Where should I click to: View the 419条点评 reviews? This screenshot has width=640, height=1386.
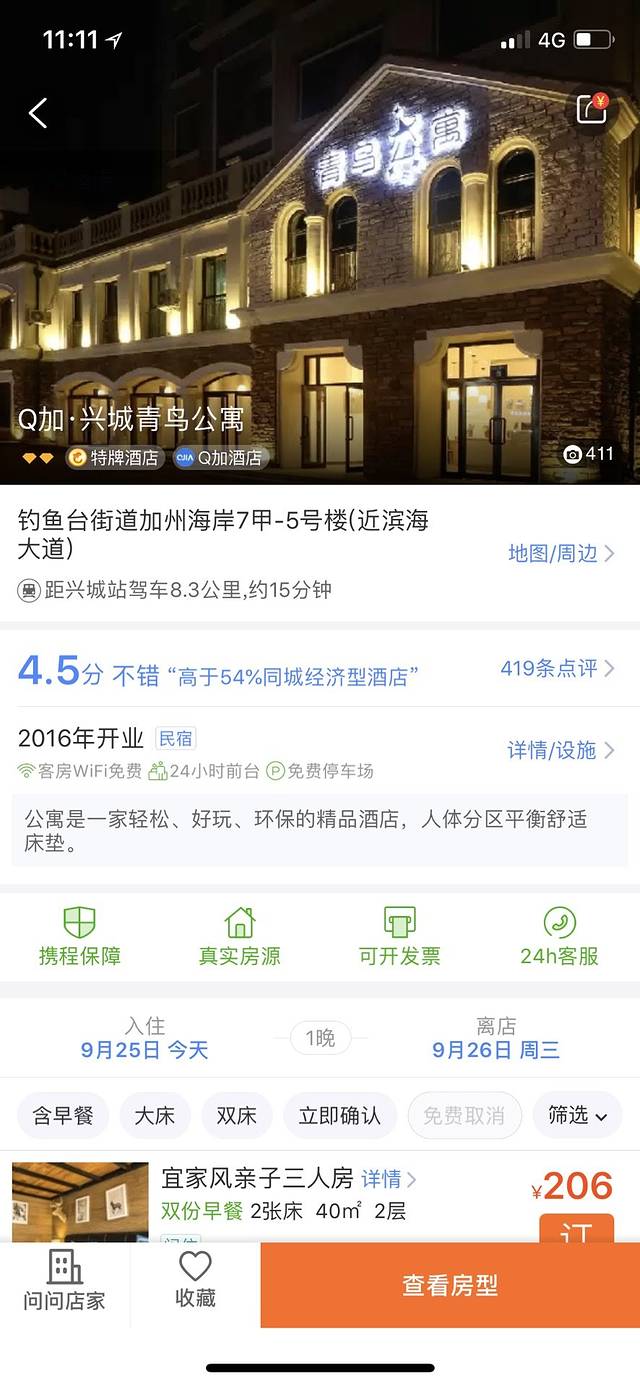click(x=557, y=669)
